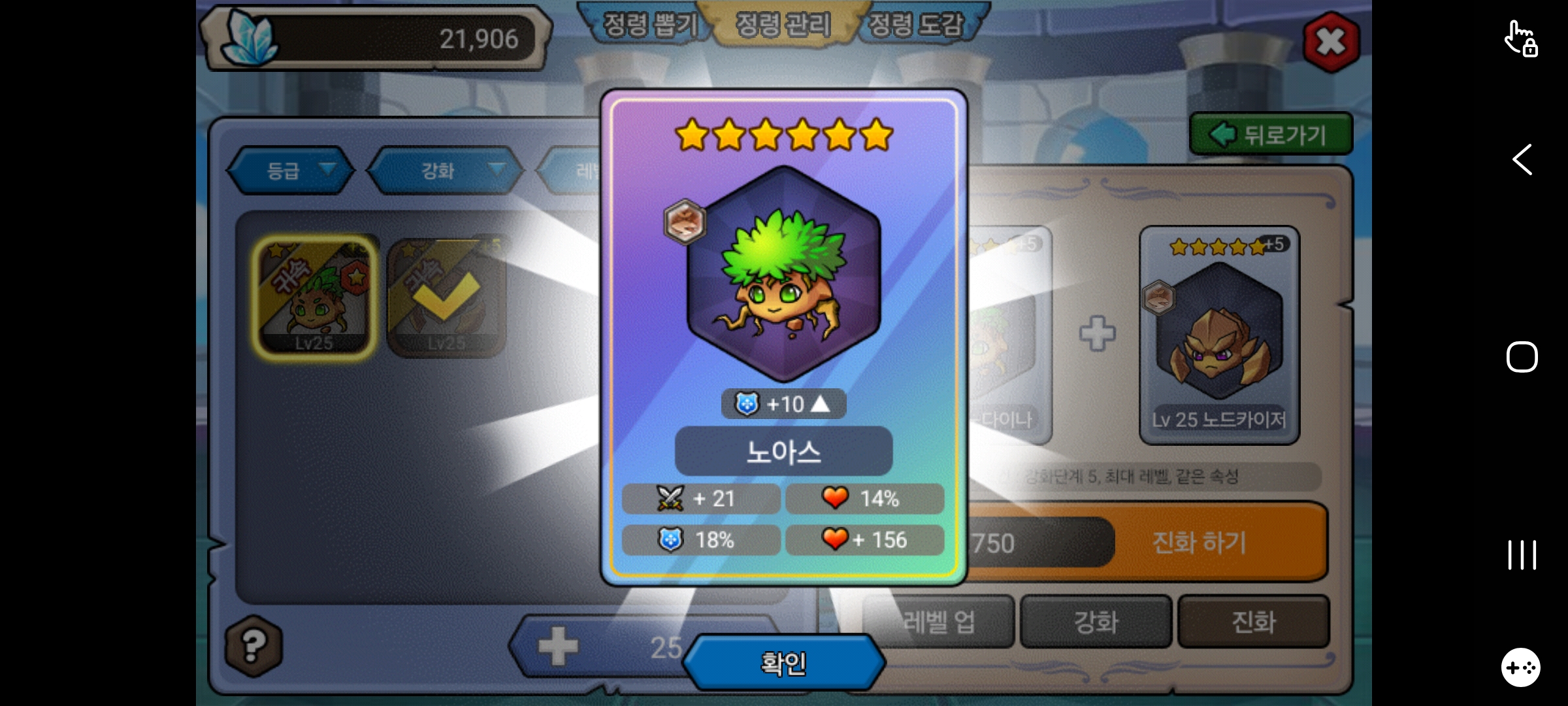Confirm the result with the 확인 button
The image size is (1568, 706).
click(783, 663)
